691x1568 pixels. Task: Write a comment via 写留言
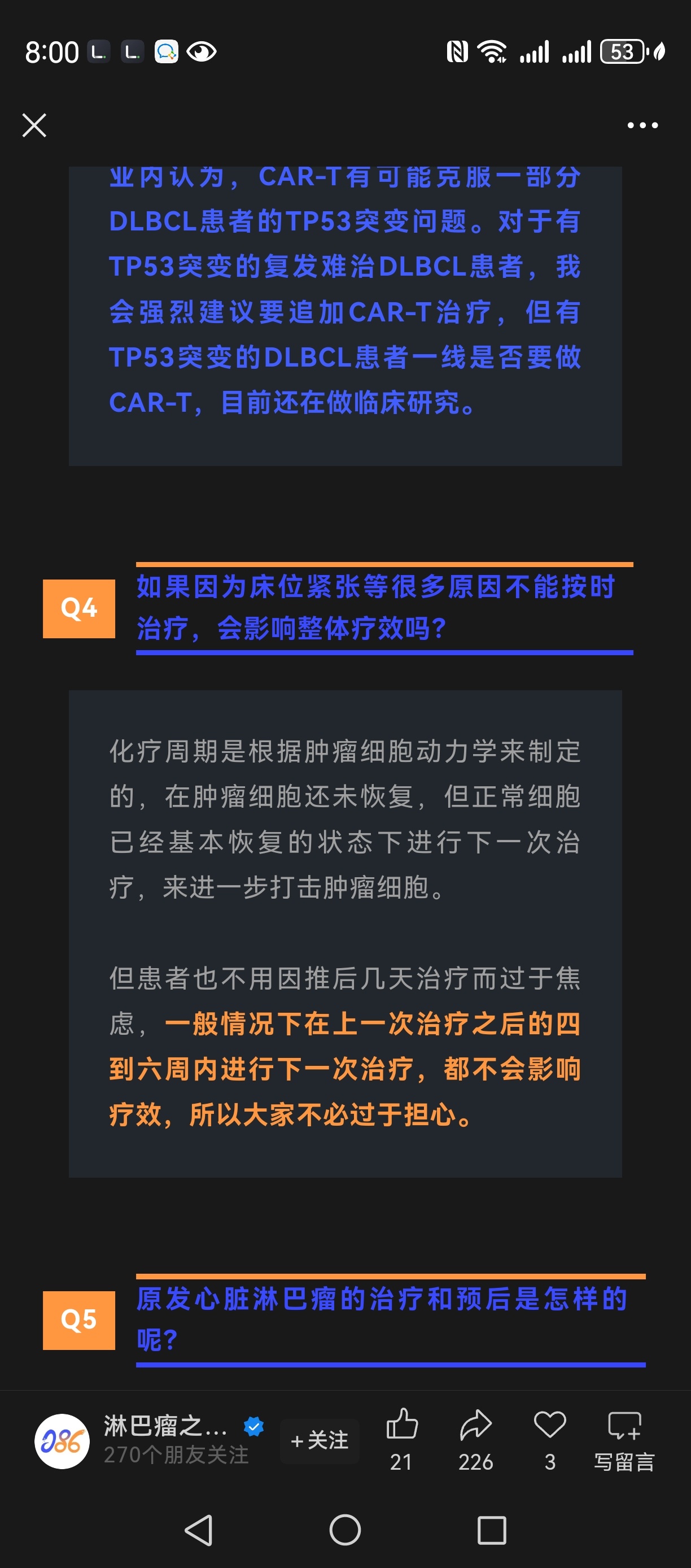[624, 1440]
